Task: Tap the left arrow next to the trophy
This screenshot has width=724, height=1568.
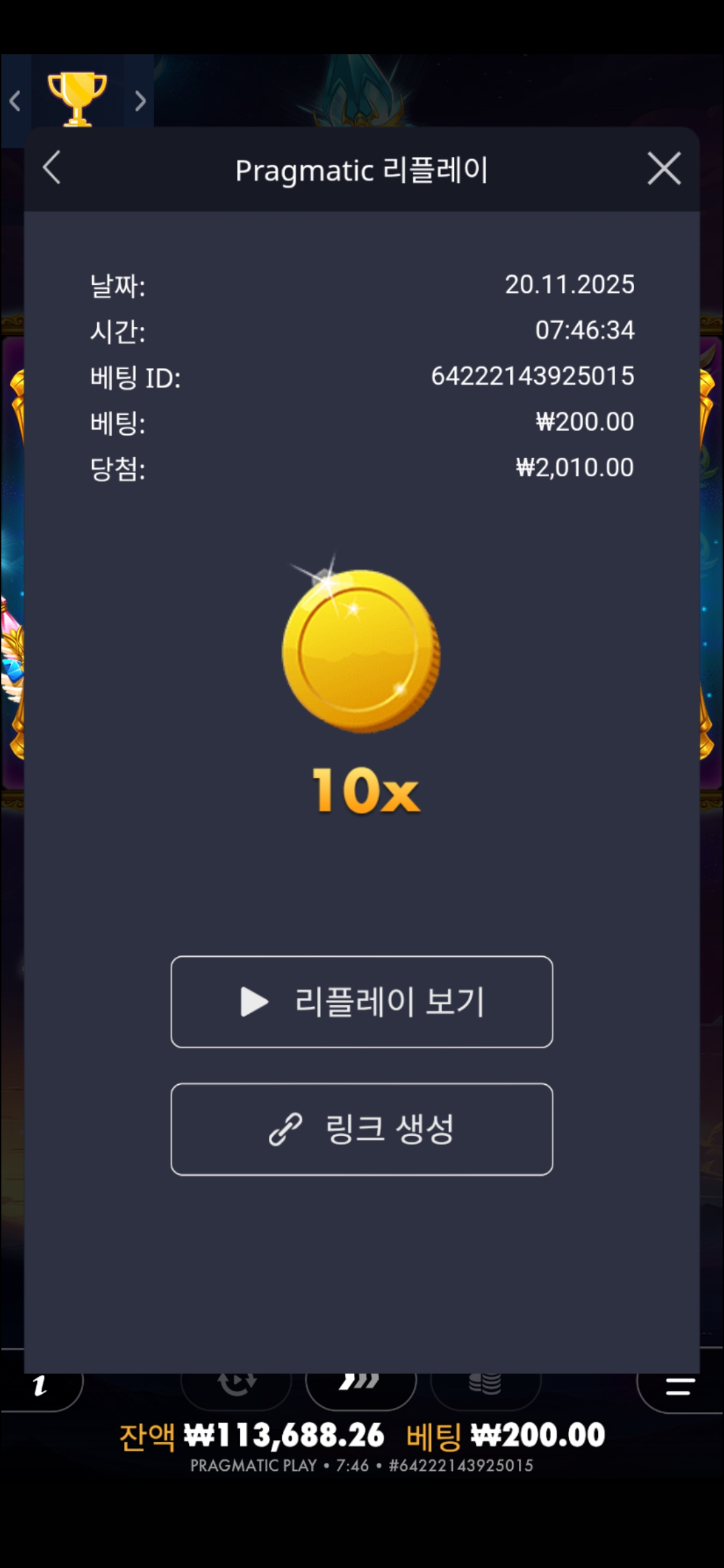Action: pyautogui.click(x=15, y=101)
